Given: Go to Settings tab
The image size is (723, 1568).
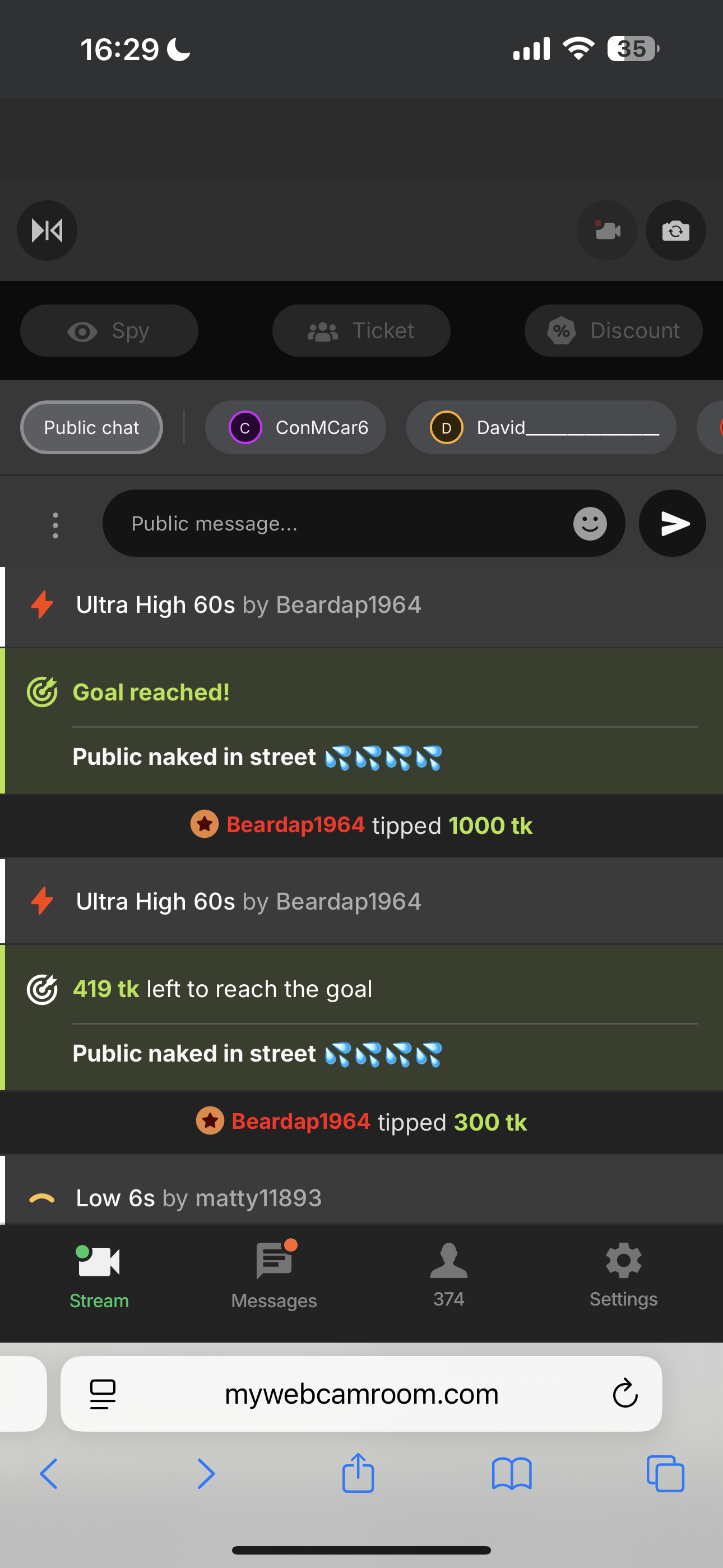Looking at the screenshot, I should 623,1272.
